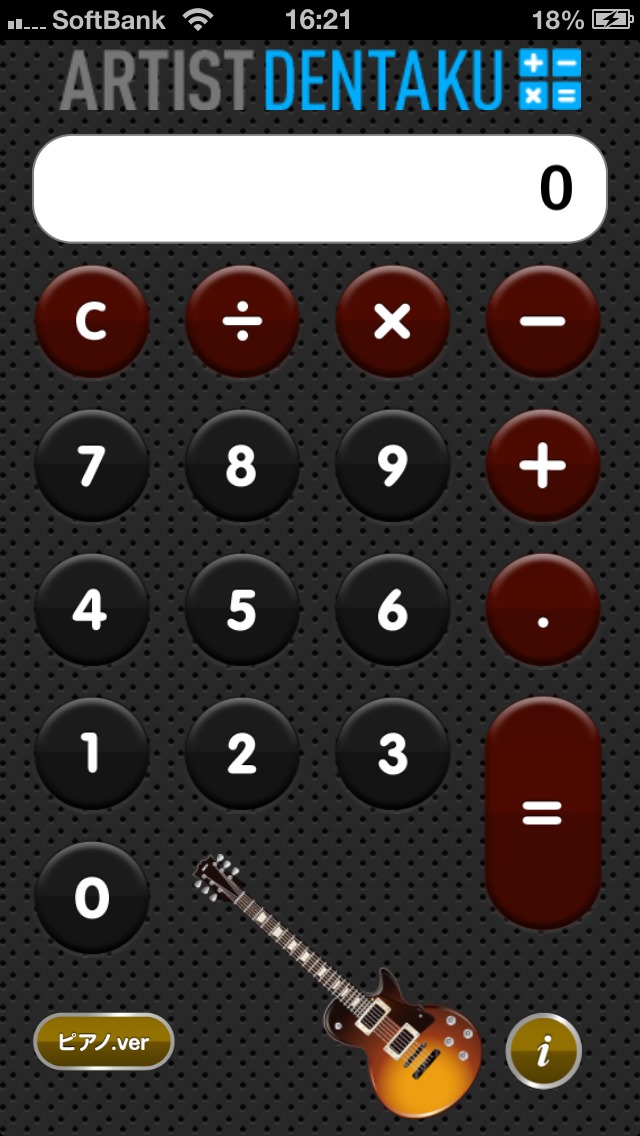Enter digit 4
The width and height of the screenshot is (640, 1136).
point(92,610)
